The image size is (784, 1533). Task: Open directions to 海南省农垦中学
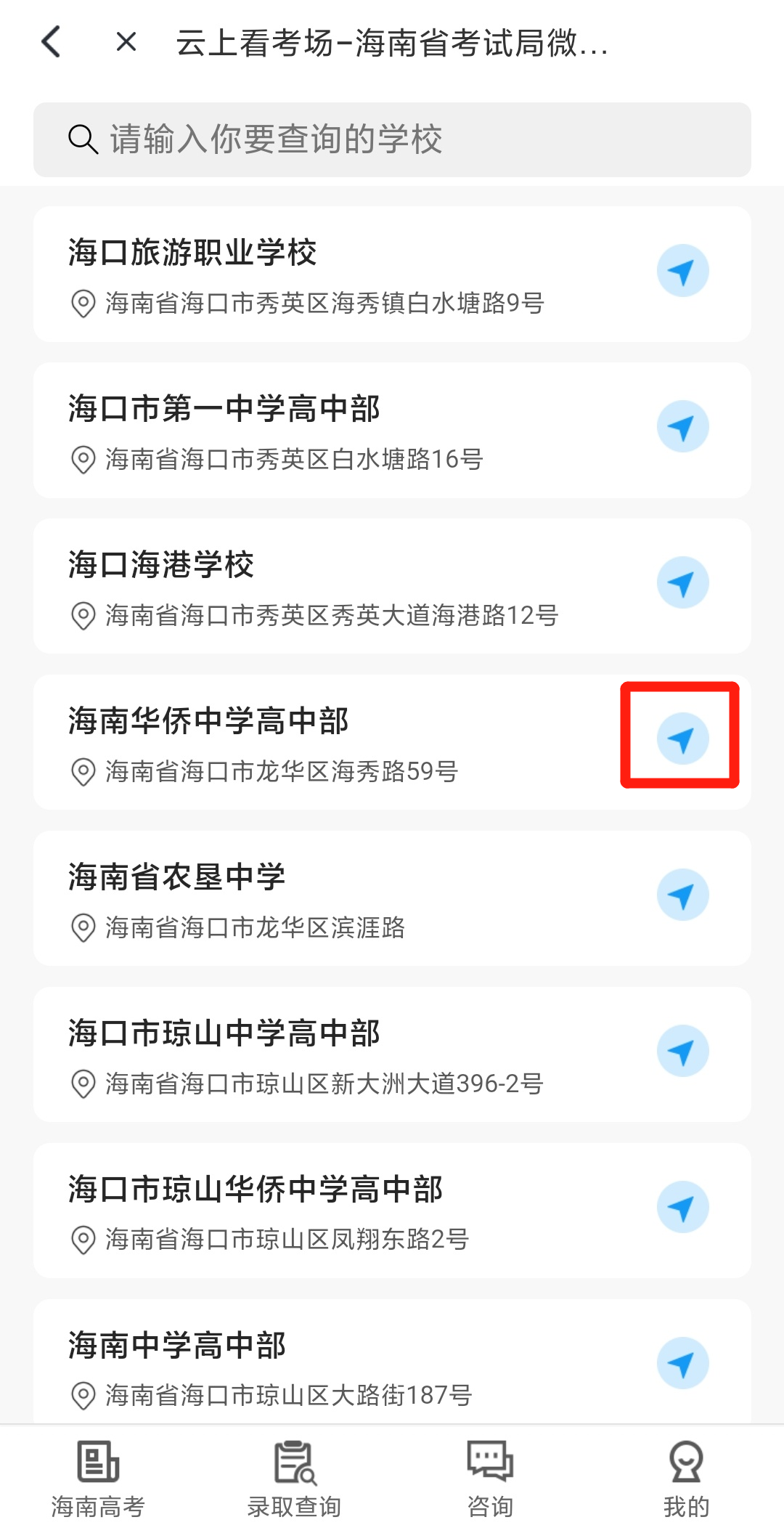[682, 895]
